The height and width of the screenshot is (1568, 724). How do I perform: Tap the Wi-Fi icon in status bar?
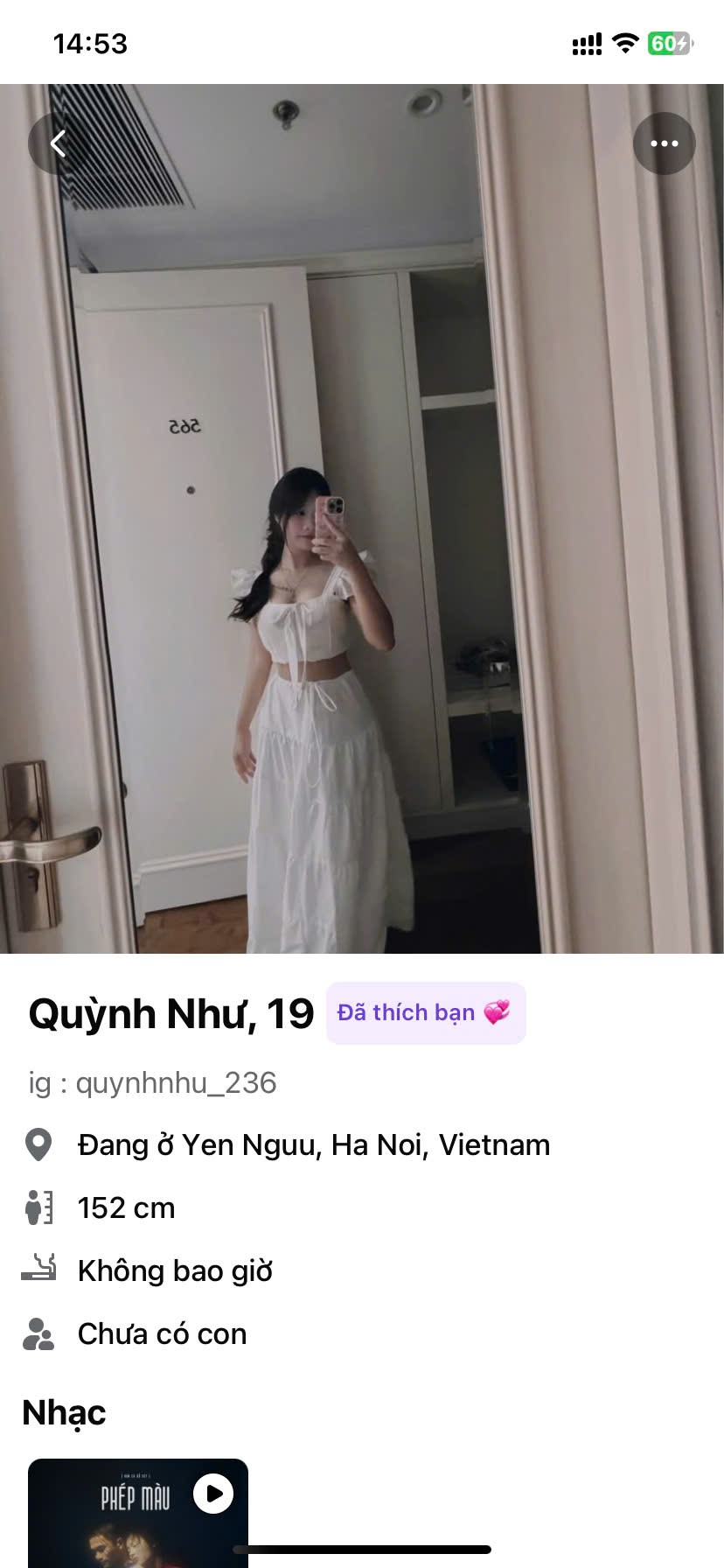click(626, 43)
